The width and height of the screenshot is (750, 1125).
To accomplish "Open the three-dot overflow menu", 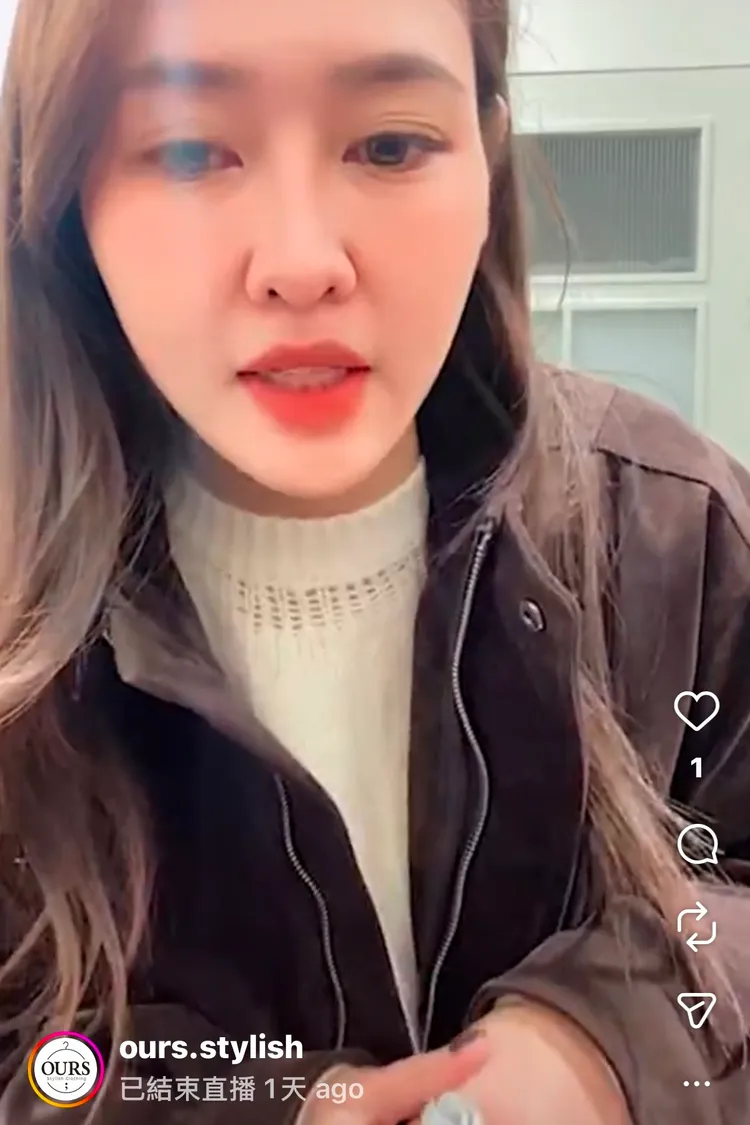I will click(697, 1083).
